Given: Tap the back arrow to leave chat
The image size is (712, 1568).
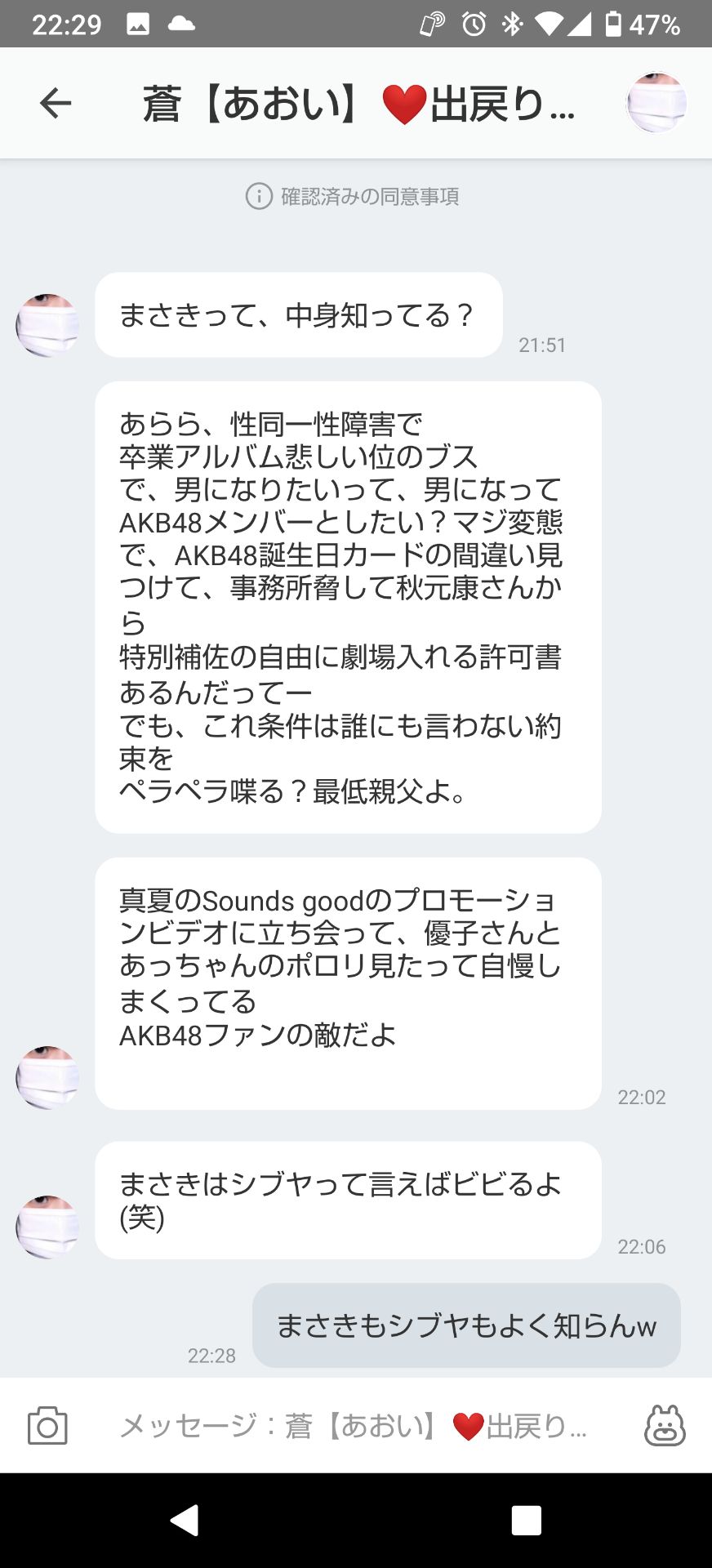Looking at the screenshot, I should [x=55, y=103].
